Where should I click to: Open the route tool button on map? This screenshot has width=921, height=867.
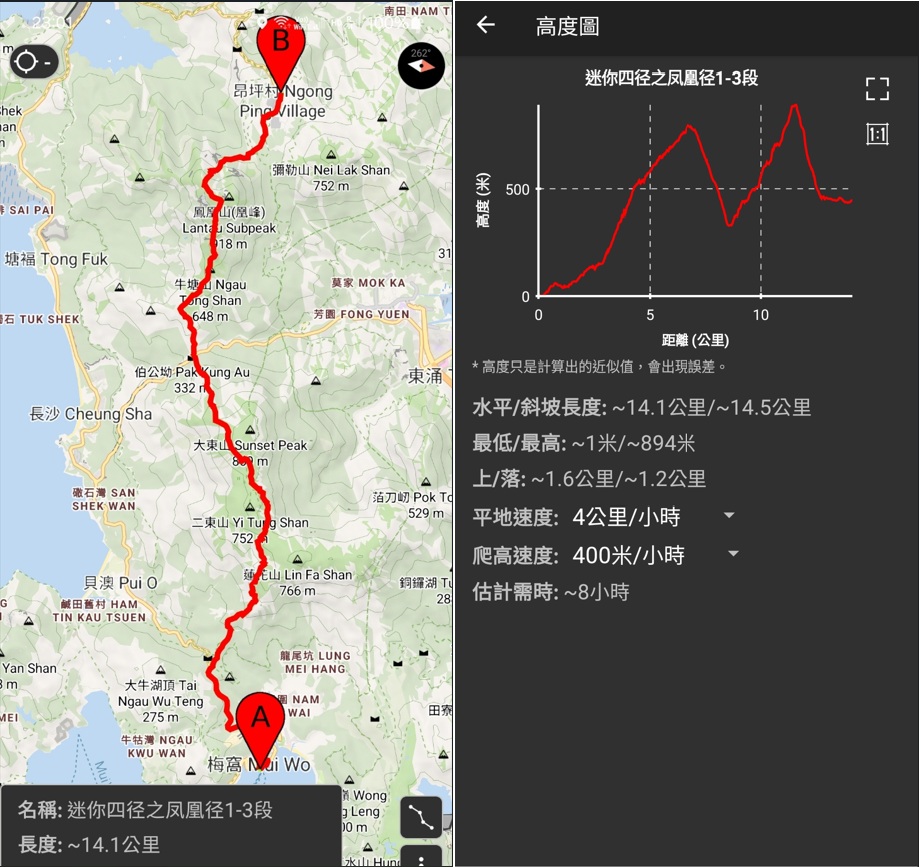[421, 817]
